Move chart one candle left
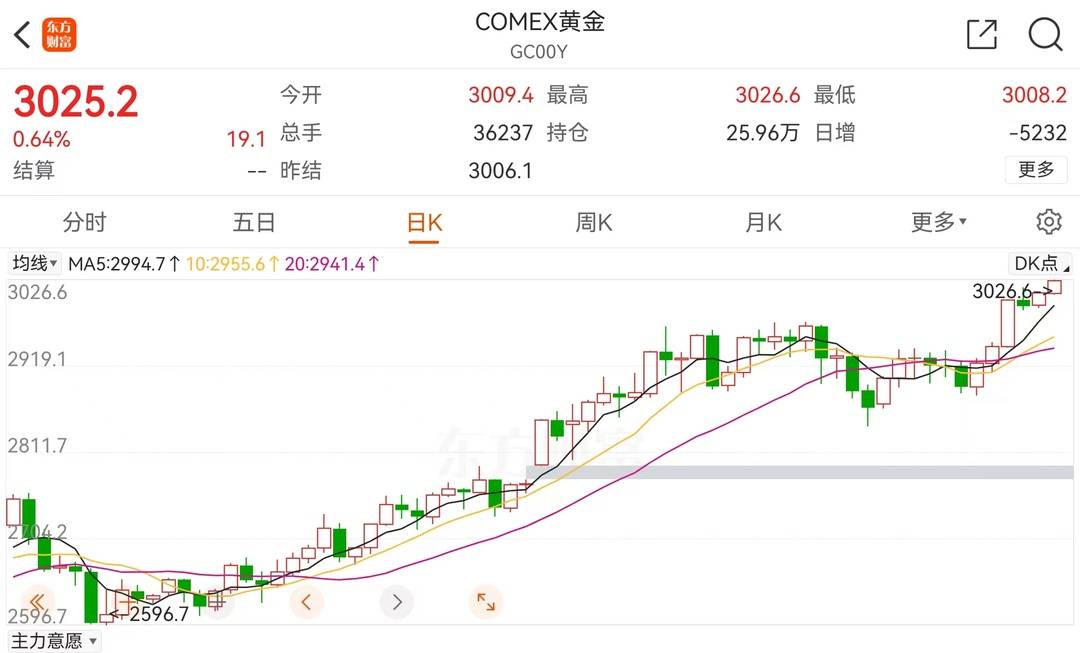The width and height of the screenshot is (1080, 653). click(x=306, y=602)
